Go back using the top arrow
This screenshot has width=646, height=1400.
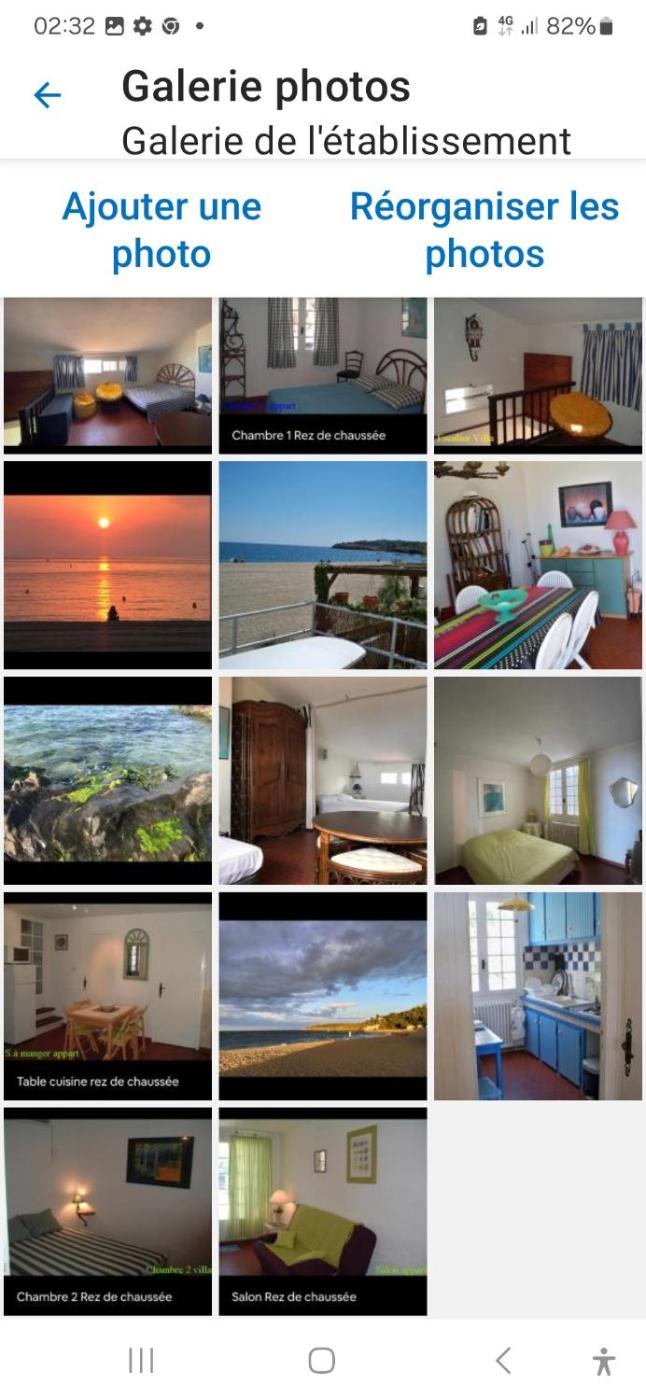pos(47,95)
